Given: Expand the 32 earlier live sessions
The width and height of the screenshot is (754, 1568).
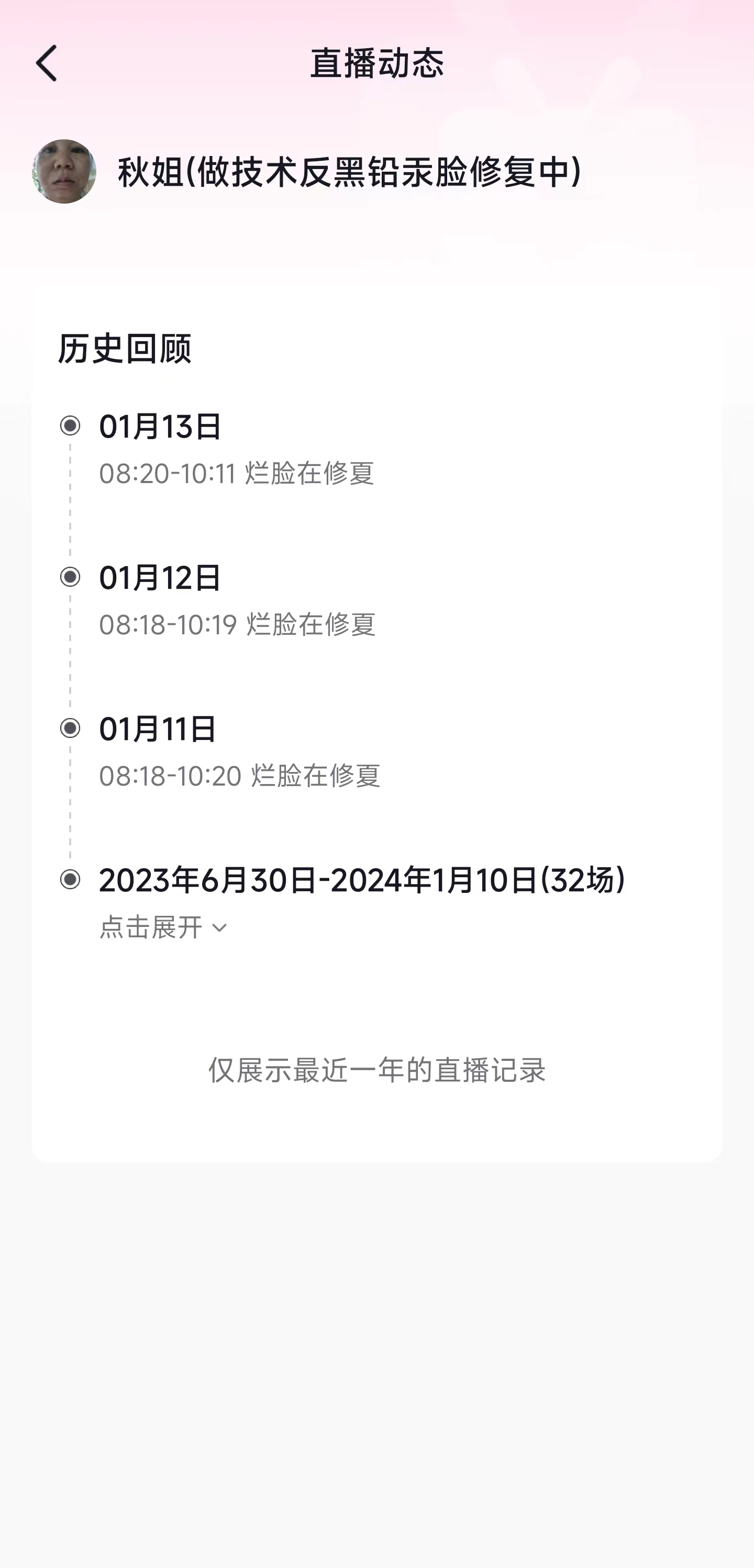Looking at the screenshot, I should tap(163, 927).
